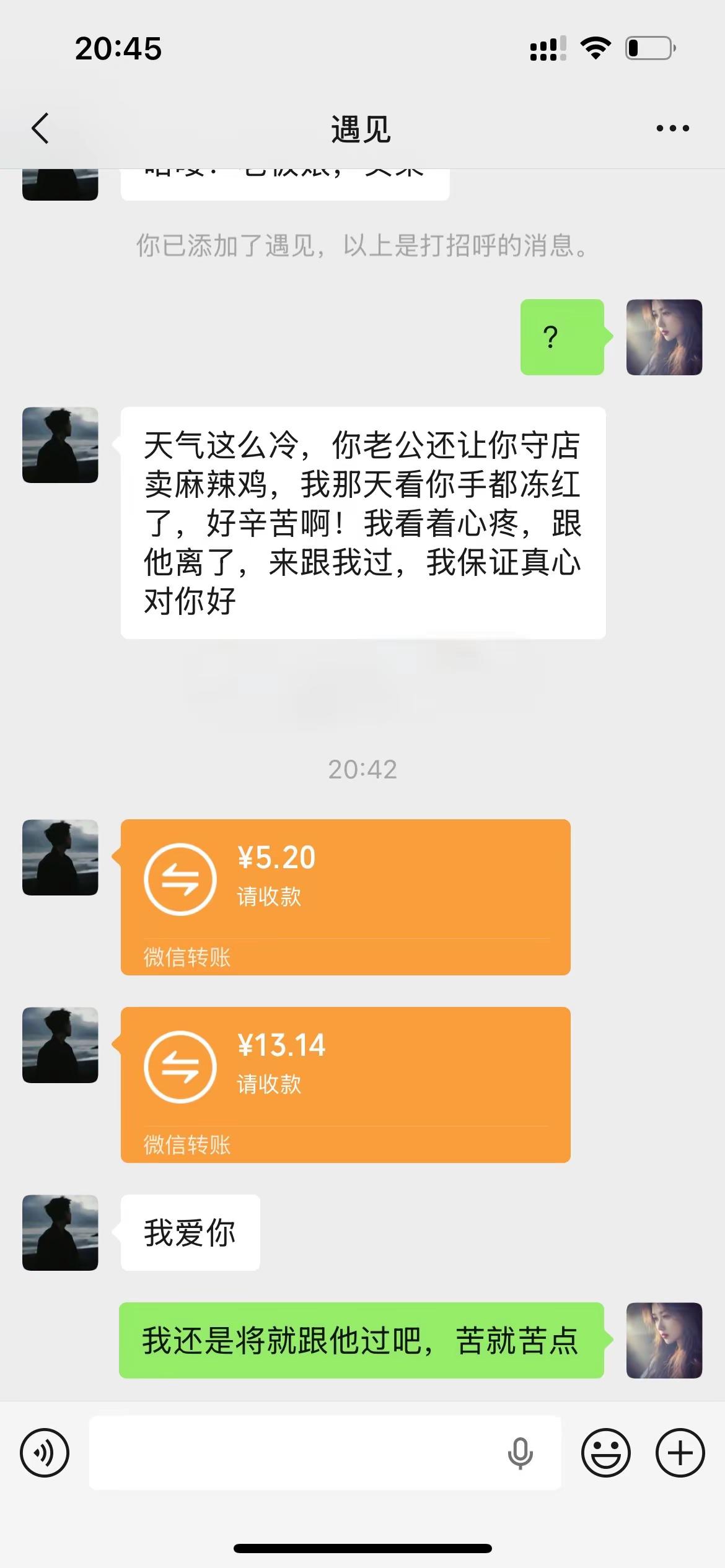Select the message bubble saying 我爱你

pyautogui.click(x=189, y=1234)
